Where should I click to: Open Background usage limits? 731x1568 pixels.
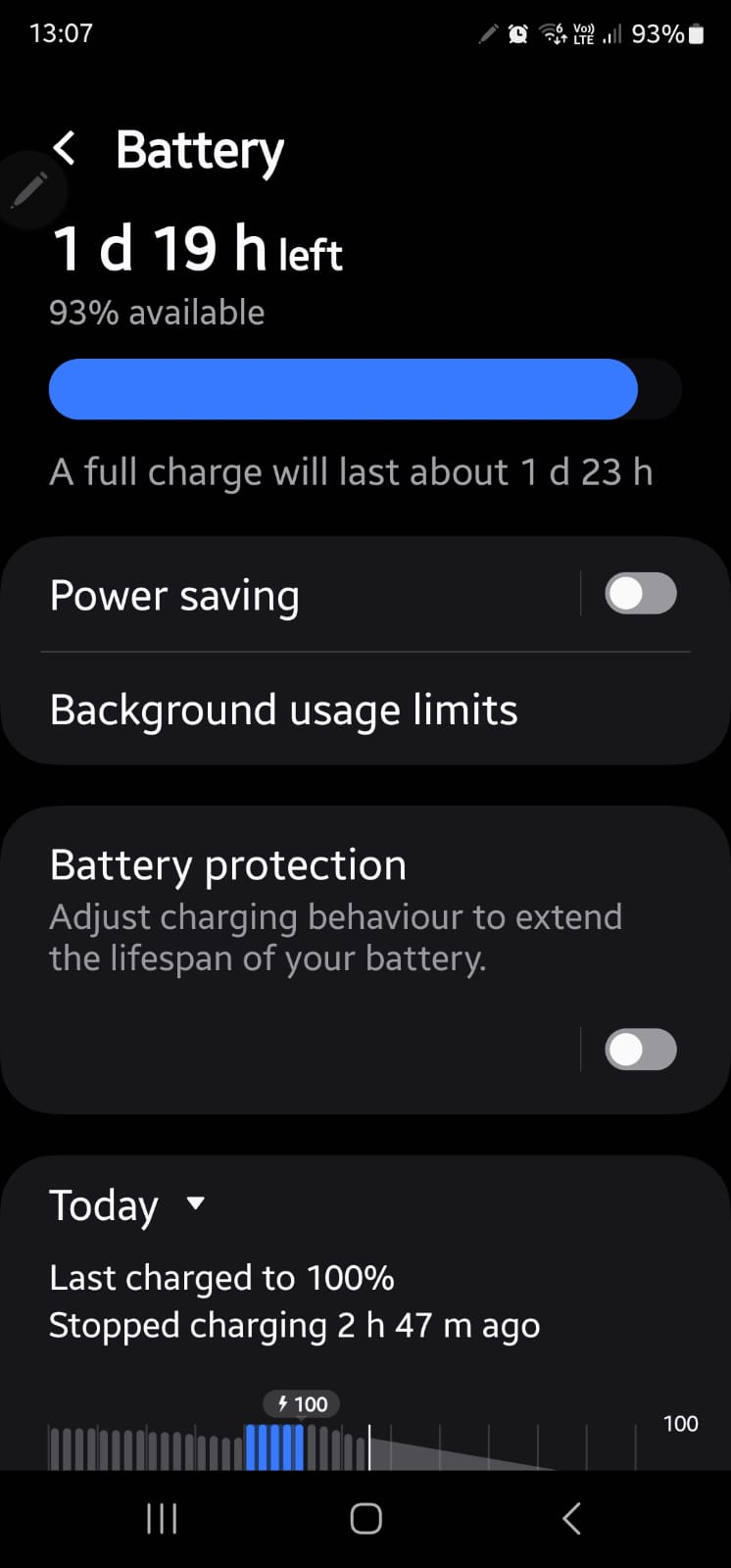(284, 710)
